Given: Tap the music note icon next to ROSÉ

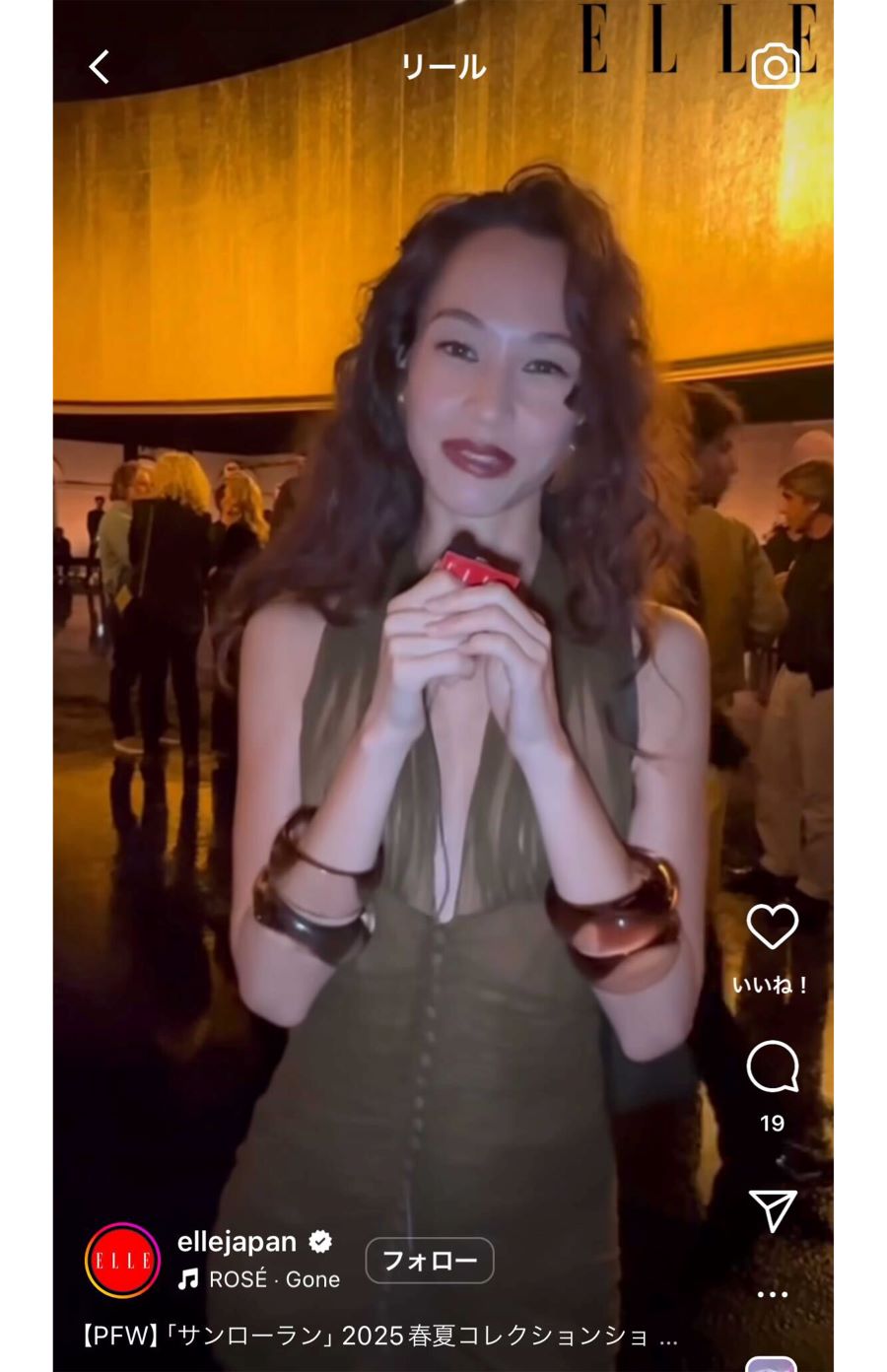Looking at the screenshot, I should click(x=188, y=1278).
